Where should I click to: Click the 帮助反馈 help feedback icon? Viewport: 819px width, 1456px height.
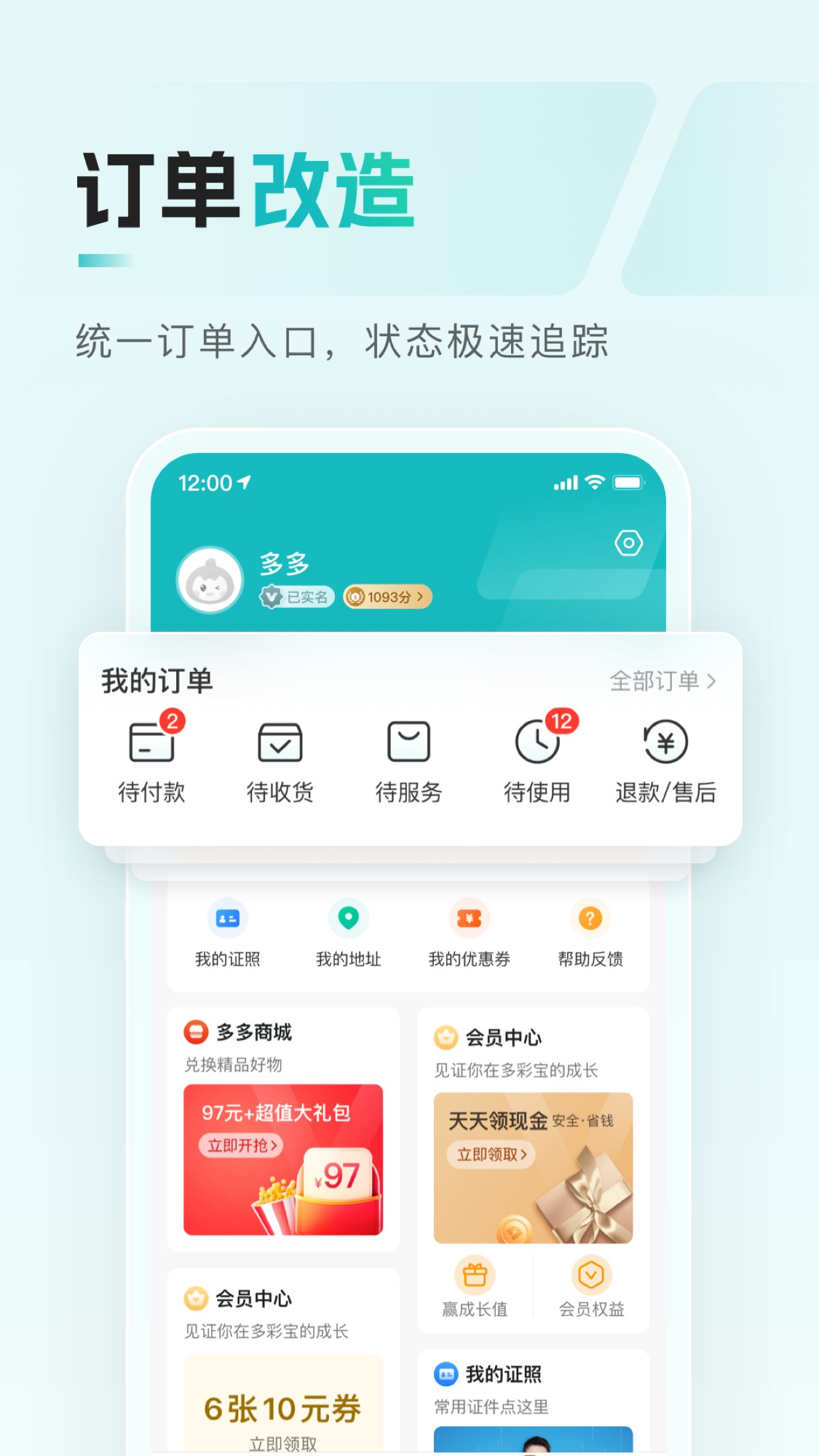click(590, 919)
